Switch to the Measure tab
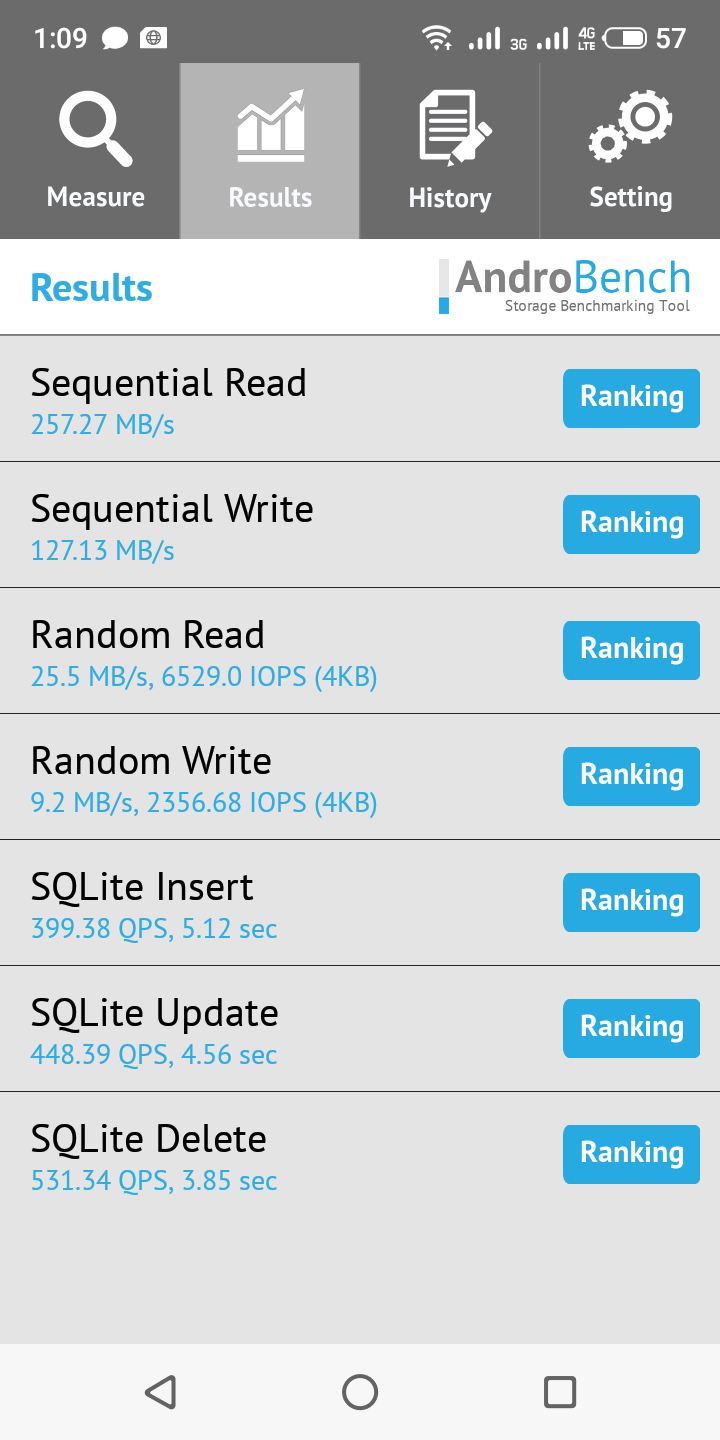 (x=95, y=152)
